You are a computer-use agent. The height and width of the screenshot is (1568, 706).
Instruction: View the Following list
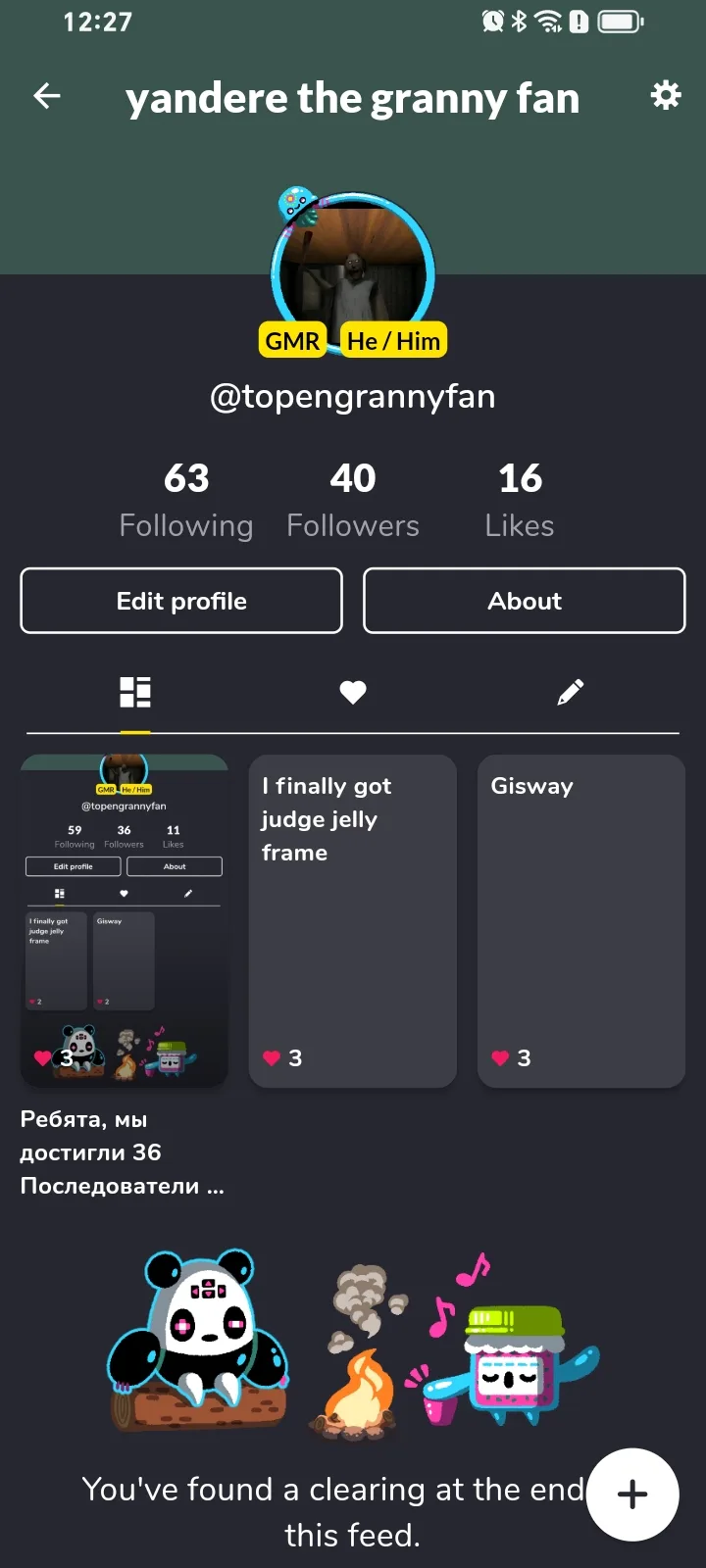point(186,500)
